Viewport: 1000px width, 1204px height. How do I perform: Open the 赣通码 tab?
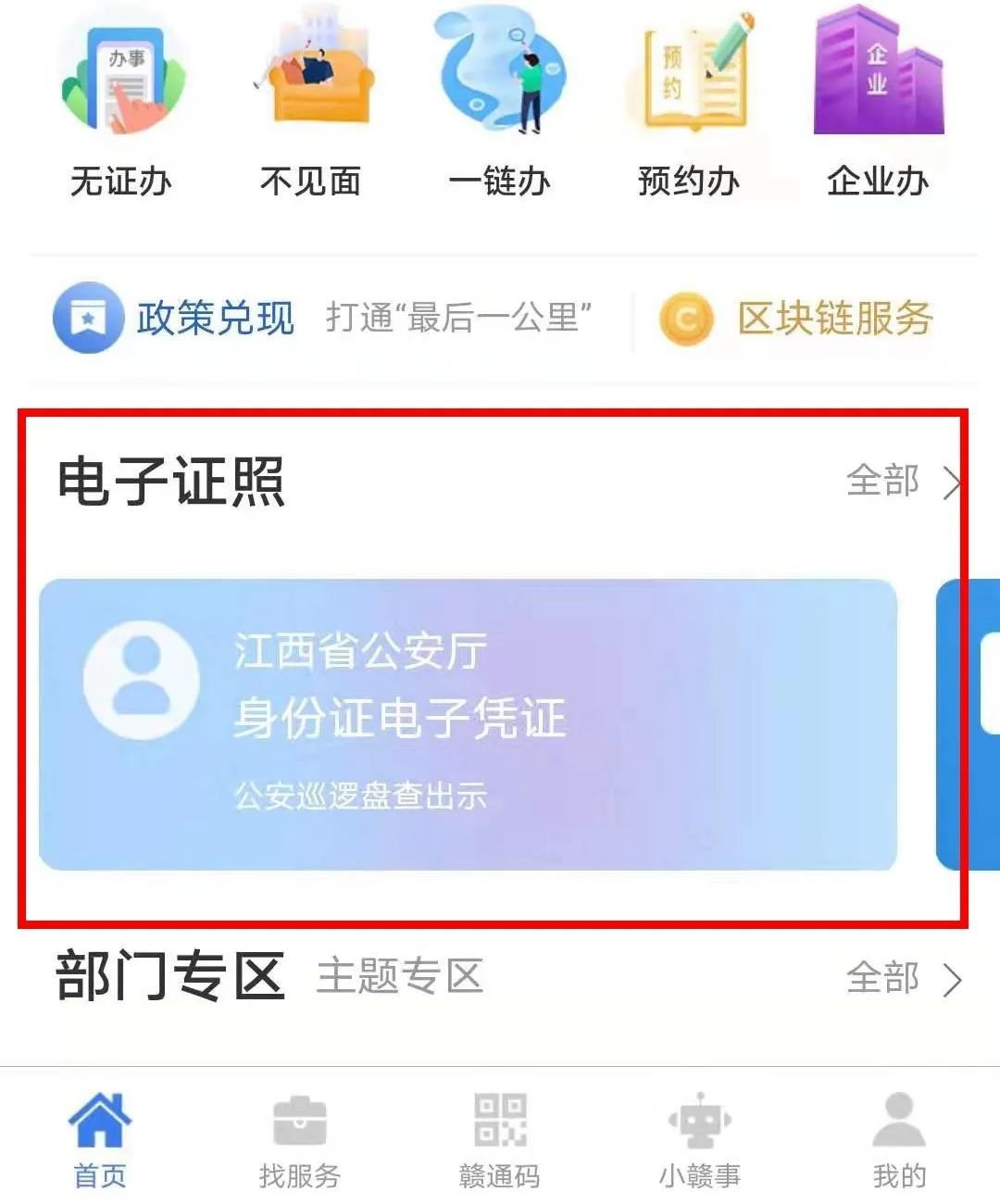coord(500,1141)
